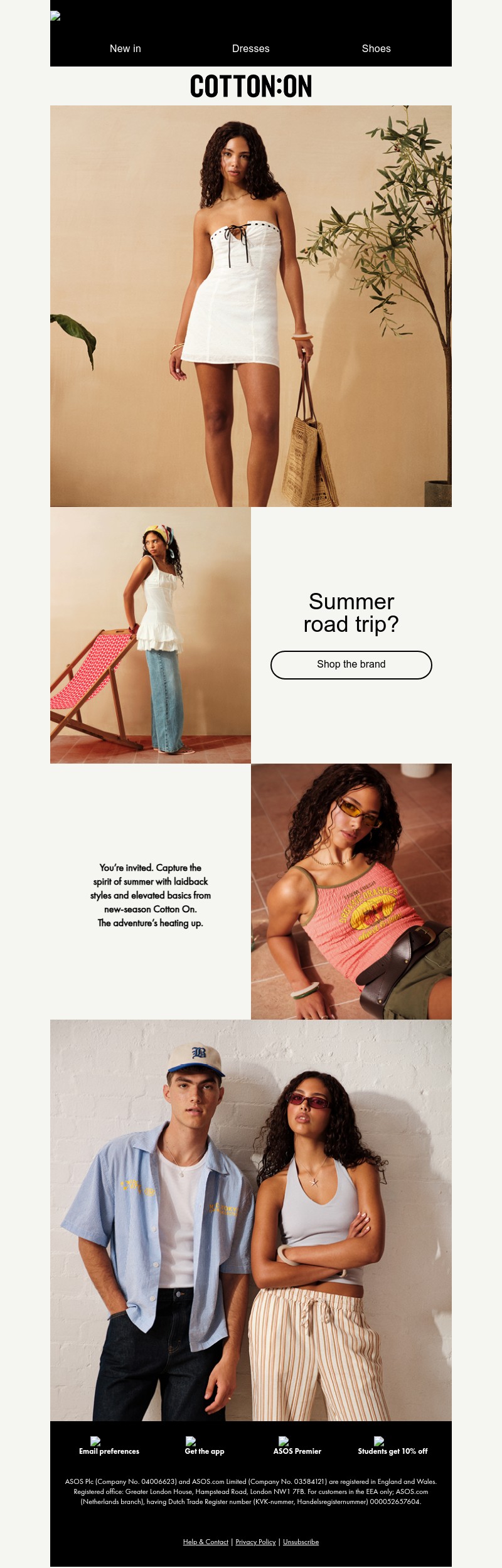Open the couple by white wall image
The width and height of the screenshot is (502, 1568).
click(250, 1220)
